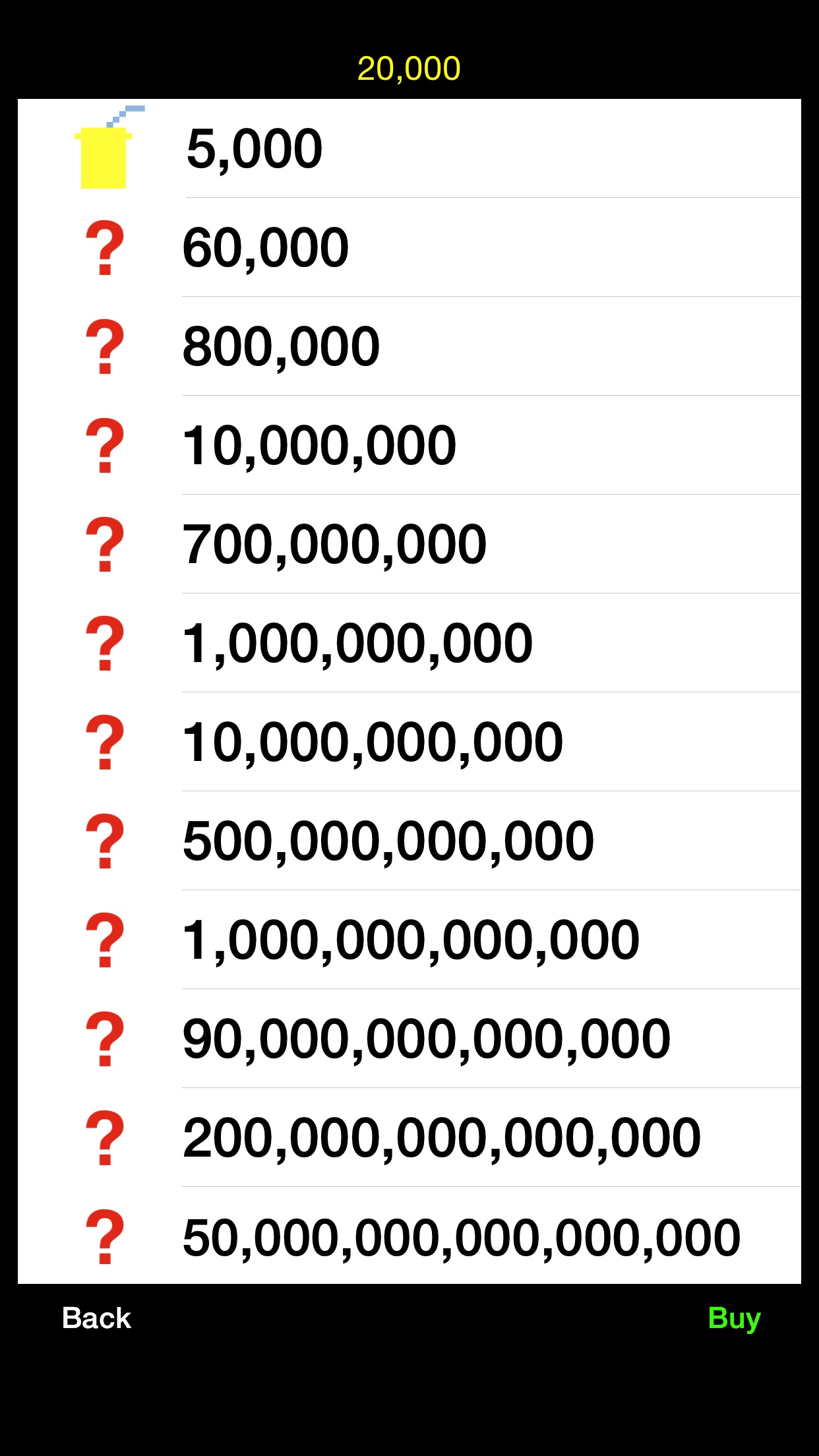Pick the 1,000,000,000,000 mystery item
Viewport: 819px width, 1456px height.
pyautogui.click(x=409, y=940)
